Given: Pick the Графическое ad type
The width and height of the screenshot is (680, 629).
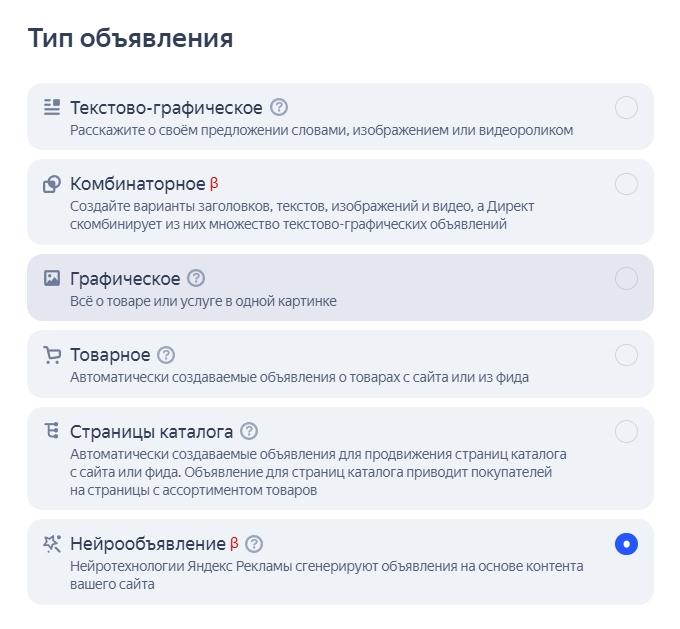Looking at the screenshot, I should 626,279.
